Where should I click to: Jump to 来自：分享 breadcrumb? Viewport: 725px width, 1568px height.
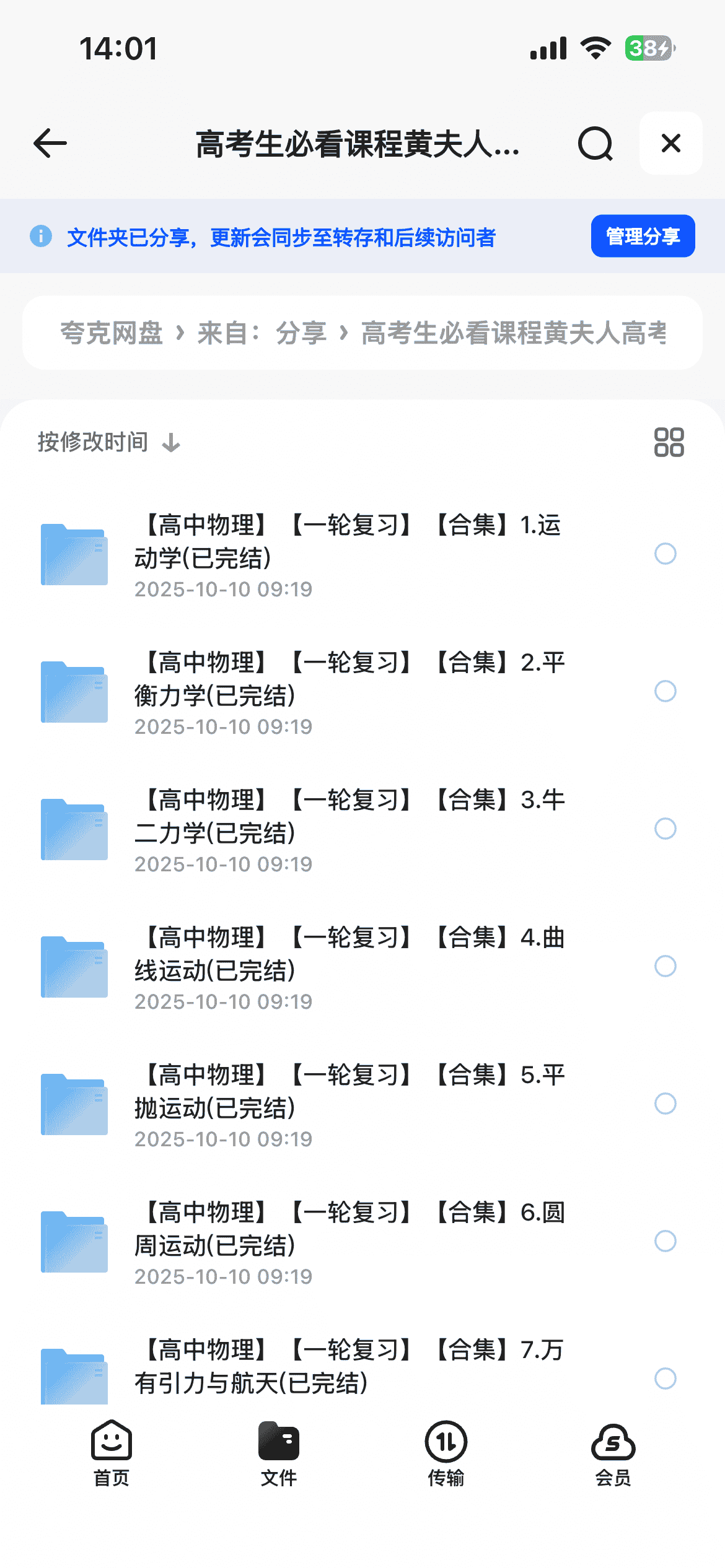261,333
